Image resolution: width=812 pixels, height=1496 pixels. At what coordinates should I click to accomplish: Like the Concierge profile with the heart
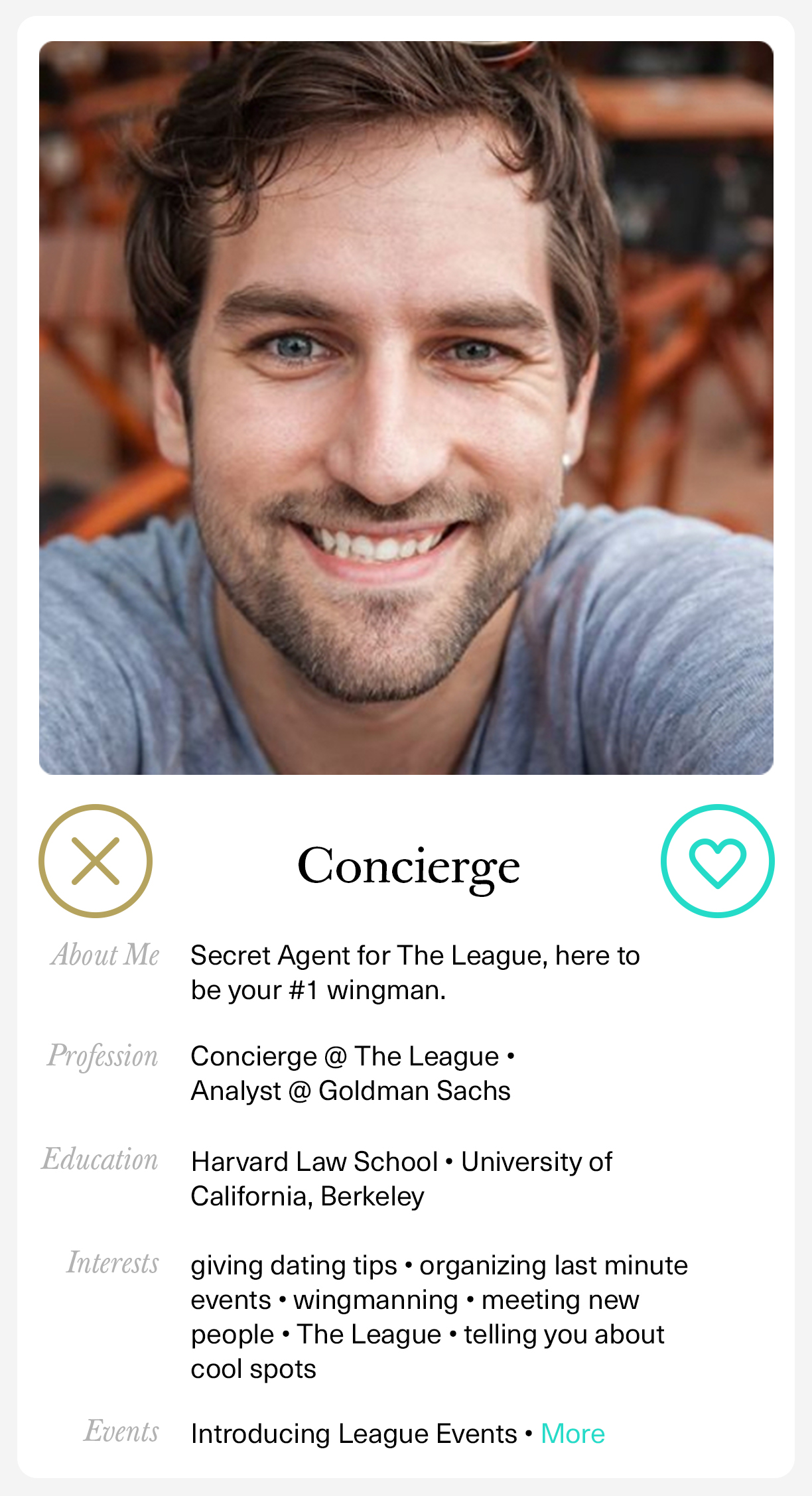click(717, 861)
